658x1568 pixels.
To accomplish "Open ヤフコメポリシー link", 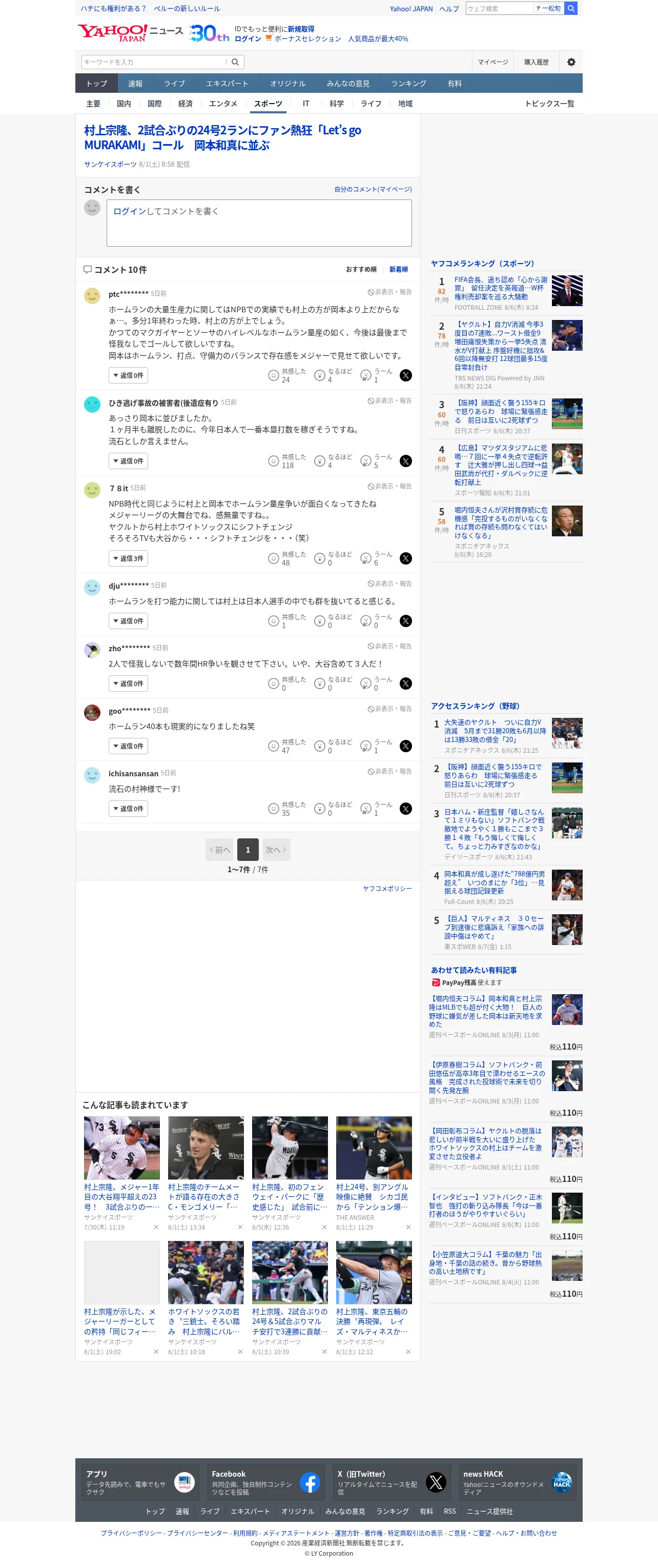I will (x=387, y=888).
